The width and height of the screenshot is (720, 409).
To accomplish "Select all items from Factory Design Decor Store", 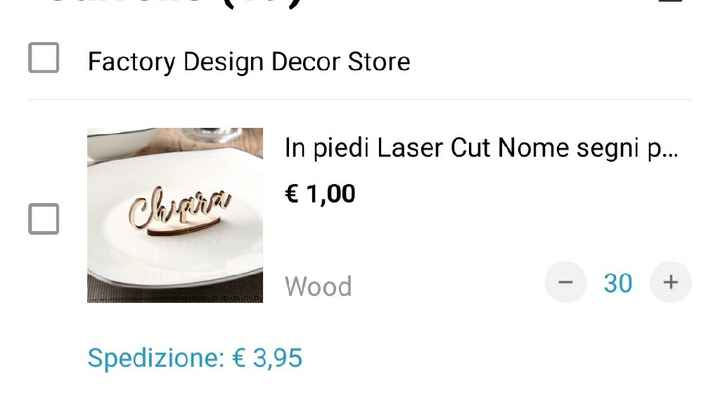I will [44, 59].
